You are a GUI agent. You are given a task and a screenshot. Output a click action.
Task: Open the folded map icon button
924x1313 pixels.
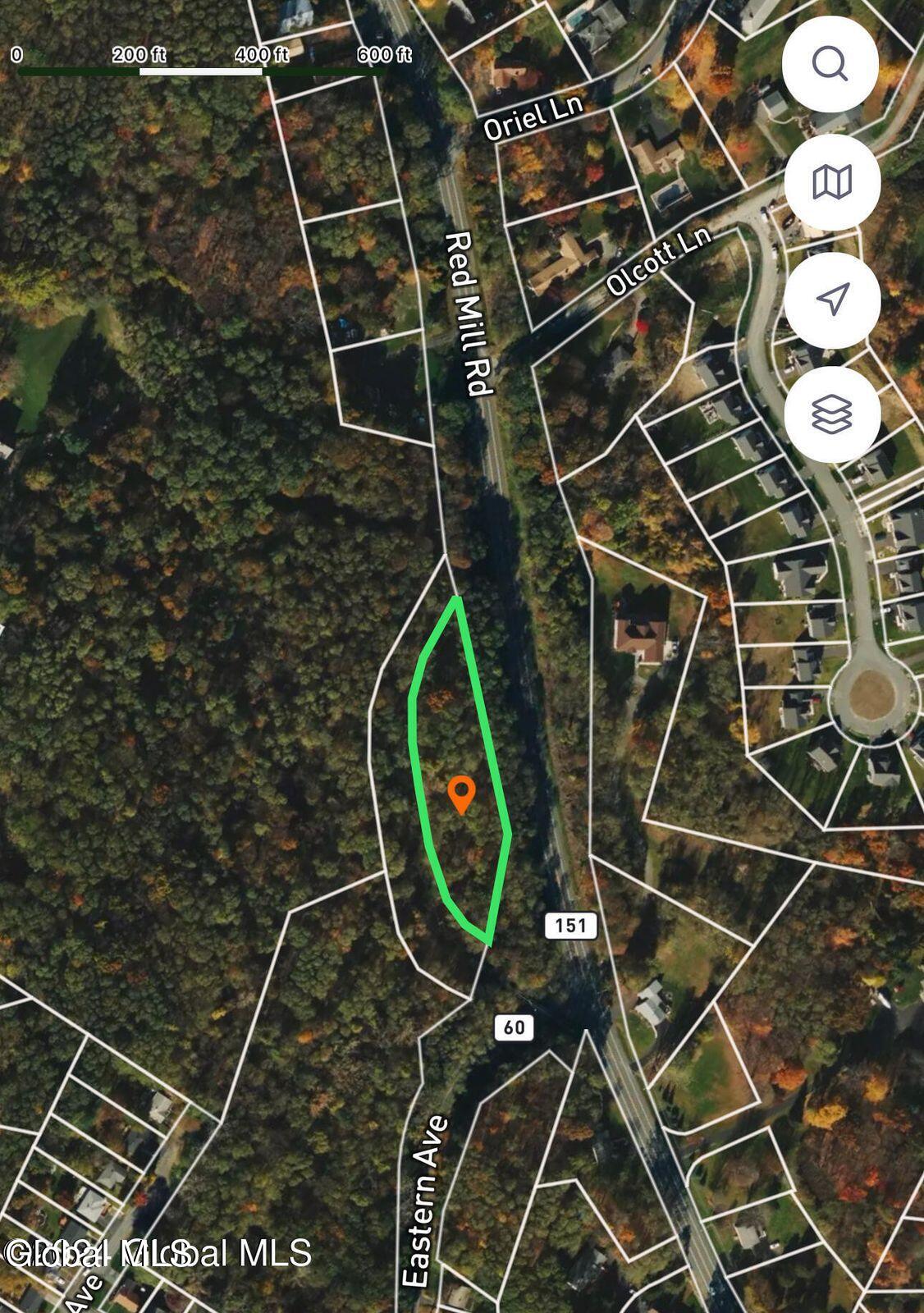831,182
